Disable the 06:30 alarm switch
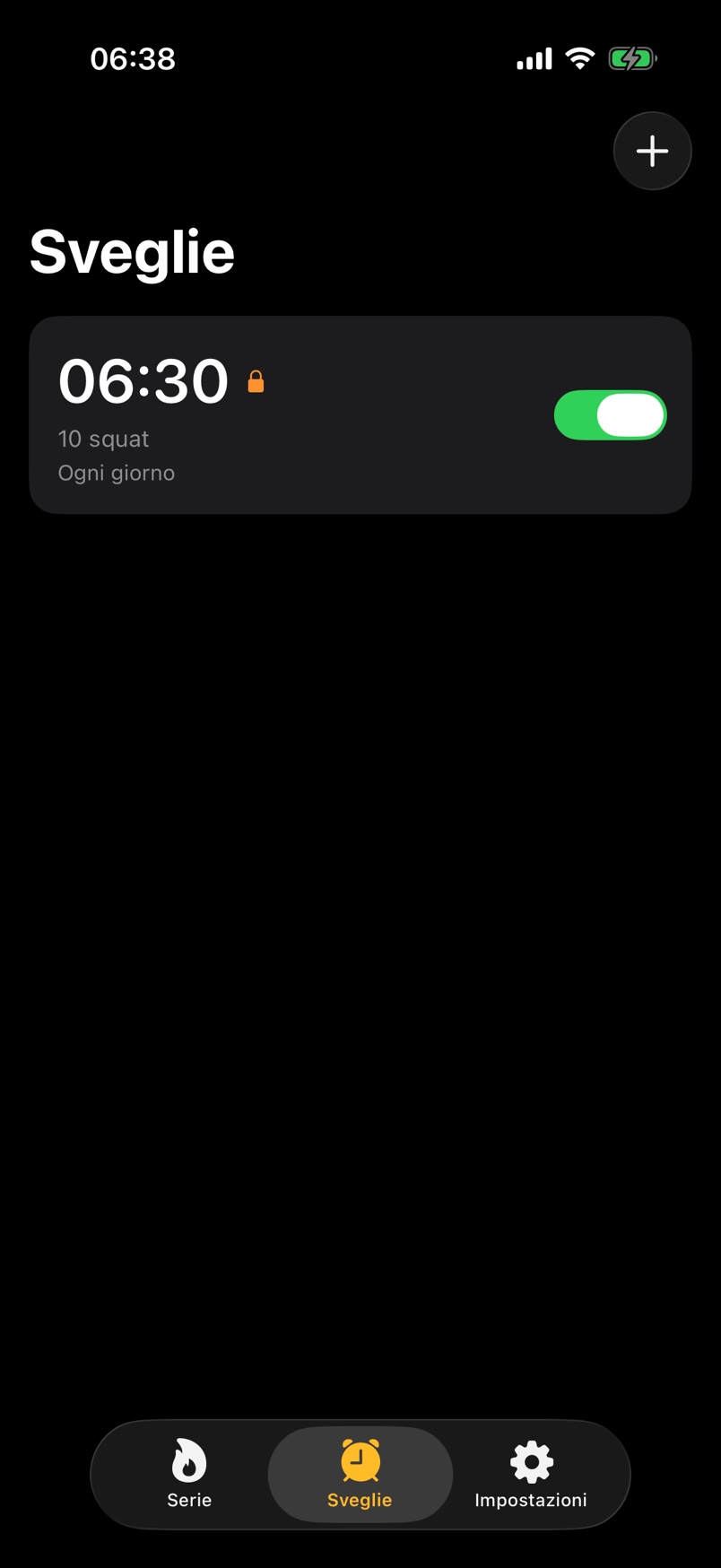This screenshot has height=1568, width=721. click(610, 415)
